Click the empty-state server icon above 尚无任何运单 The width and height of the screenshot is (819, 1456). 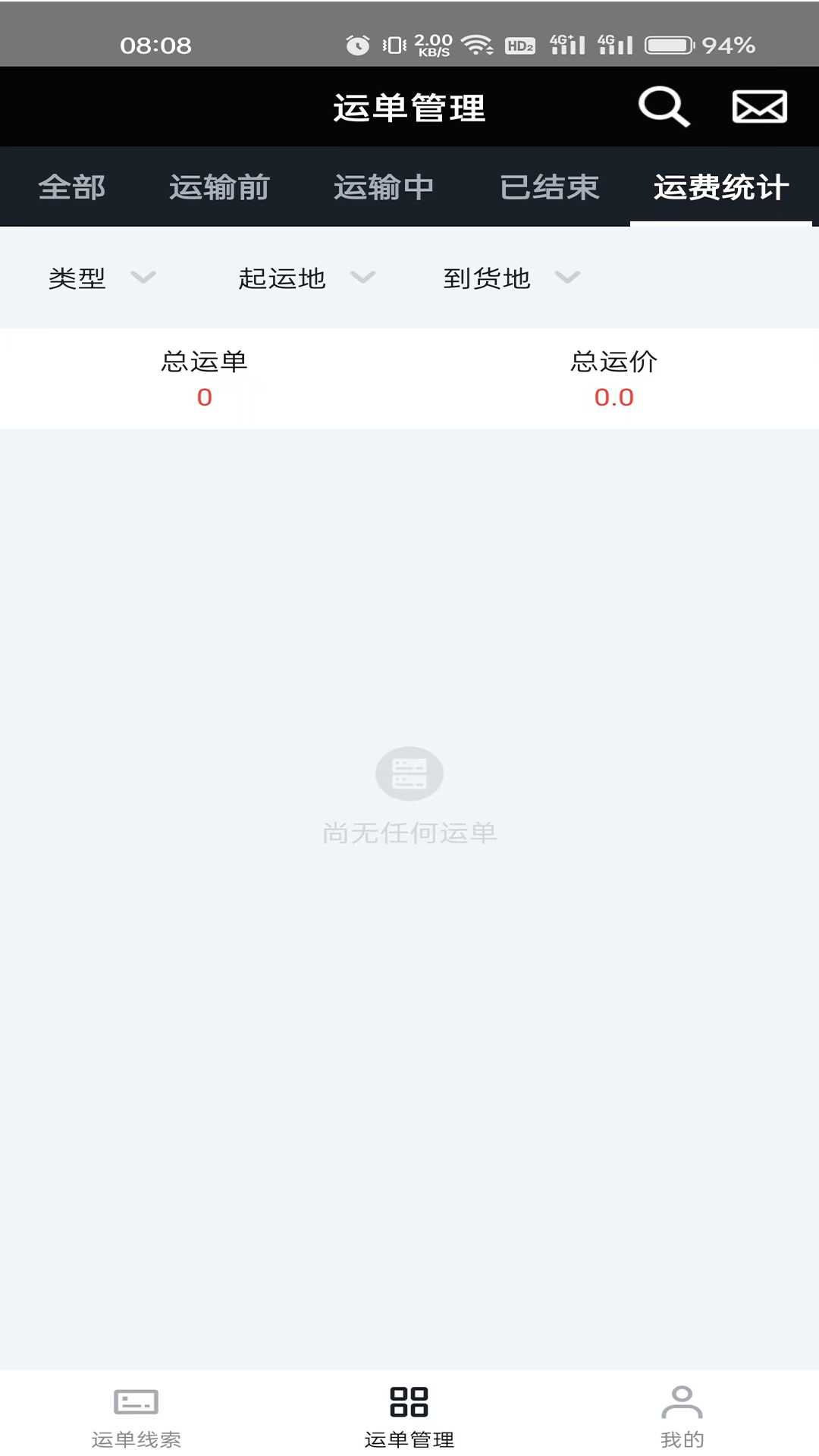click(x=408, y=773)
